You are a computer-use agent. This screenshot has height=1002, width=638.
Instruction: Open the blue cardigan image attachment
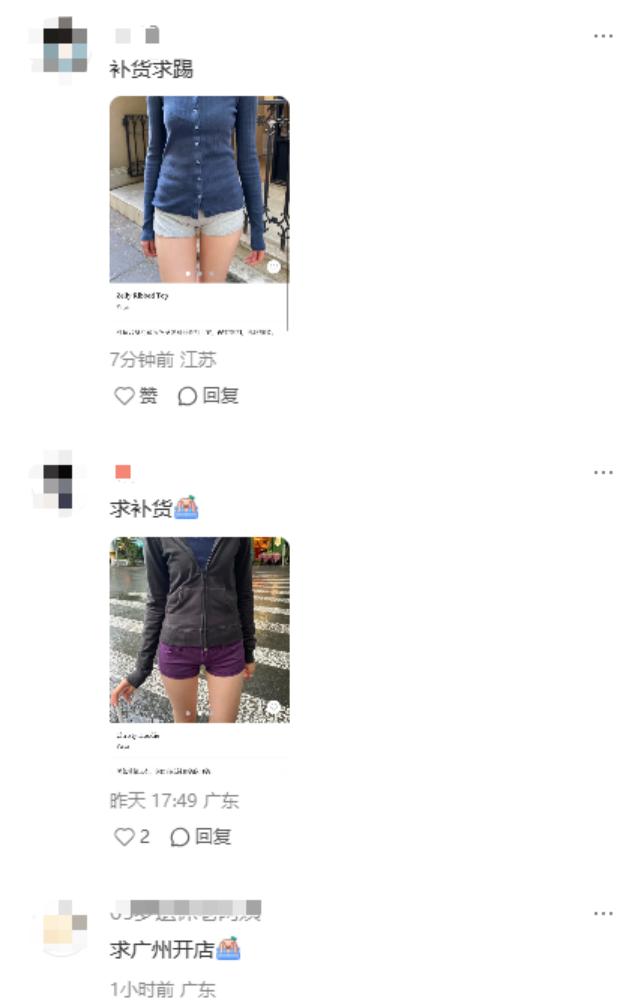pyautogui.click(x=199, y=214)
